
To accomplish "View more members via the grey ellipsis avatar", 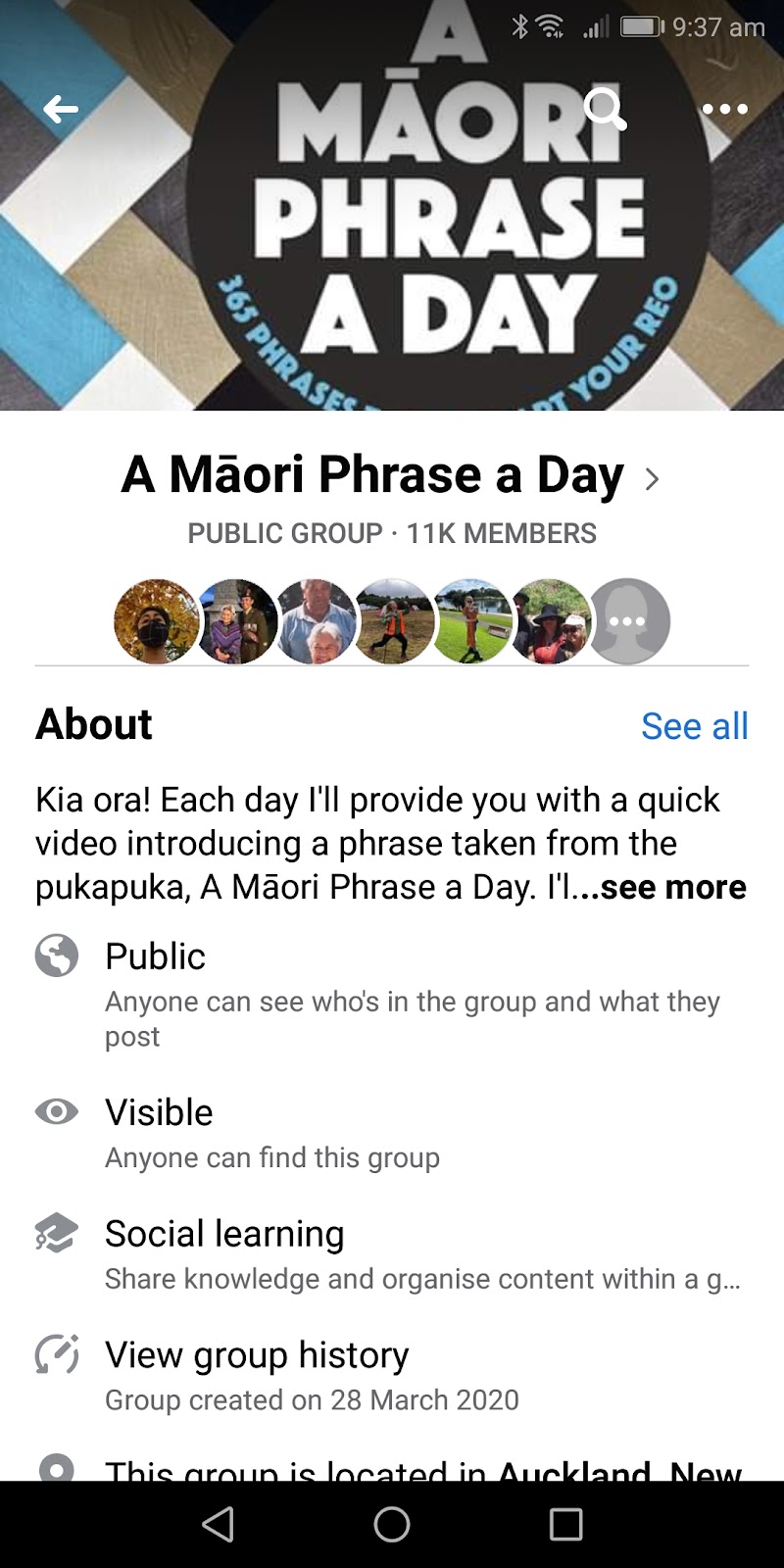I will [627, 621].
